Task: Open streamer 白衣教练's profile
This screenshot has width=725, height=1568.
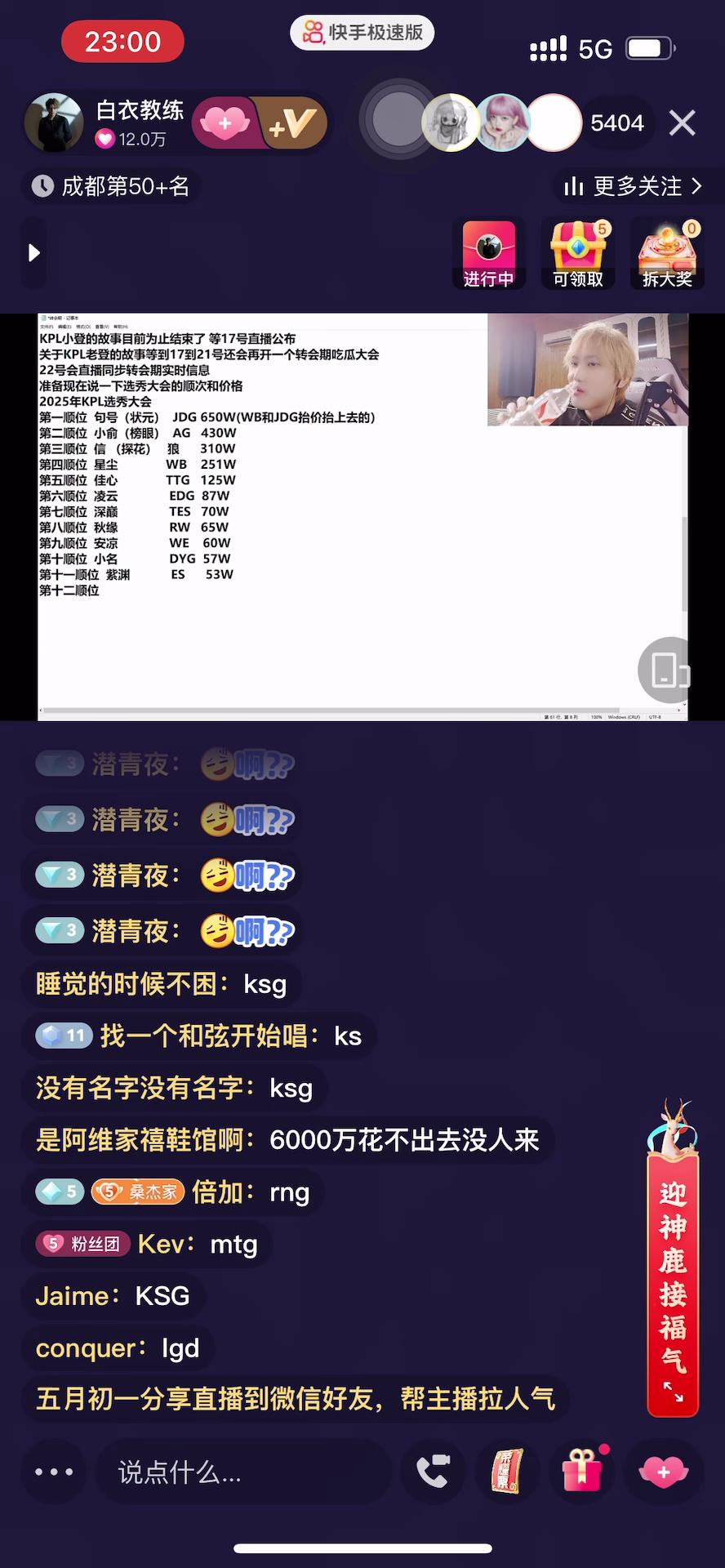Action: 55,123
